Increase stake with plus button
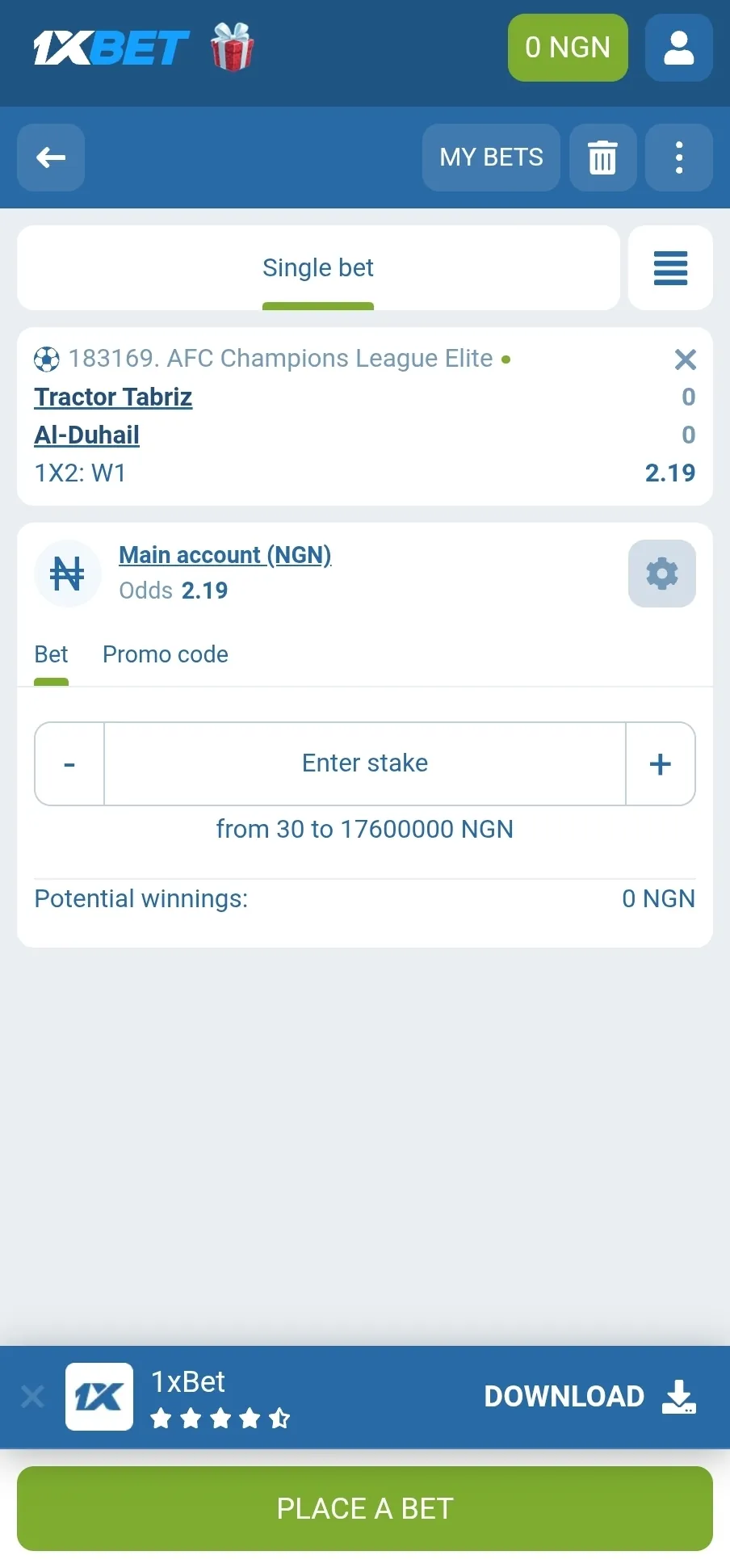 (660, 764)
